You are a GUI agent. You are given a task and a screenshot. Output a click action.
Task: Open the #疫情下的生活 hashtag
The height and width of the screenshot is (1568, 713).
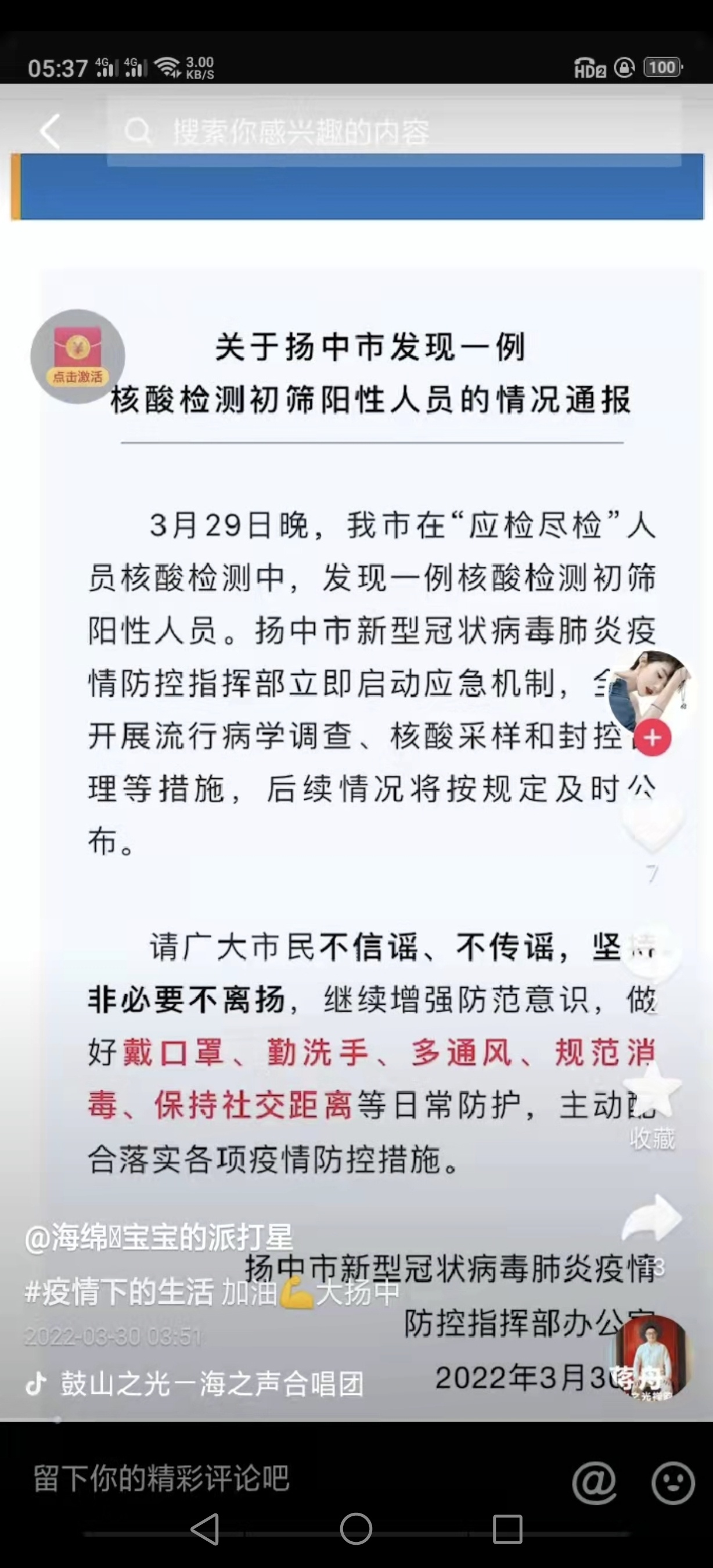click(119, 1292)
